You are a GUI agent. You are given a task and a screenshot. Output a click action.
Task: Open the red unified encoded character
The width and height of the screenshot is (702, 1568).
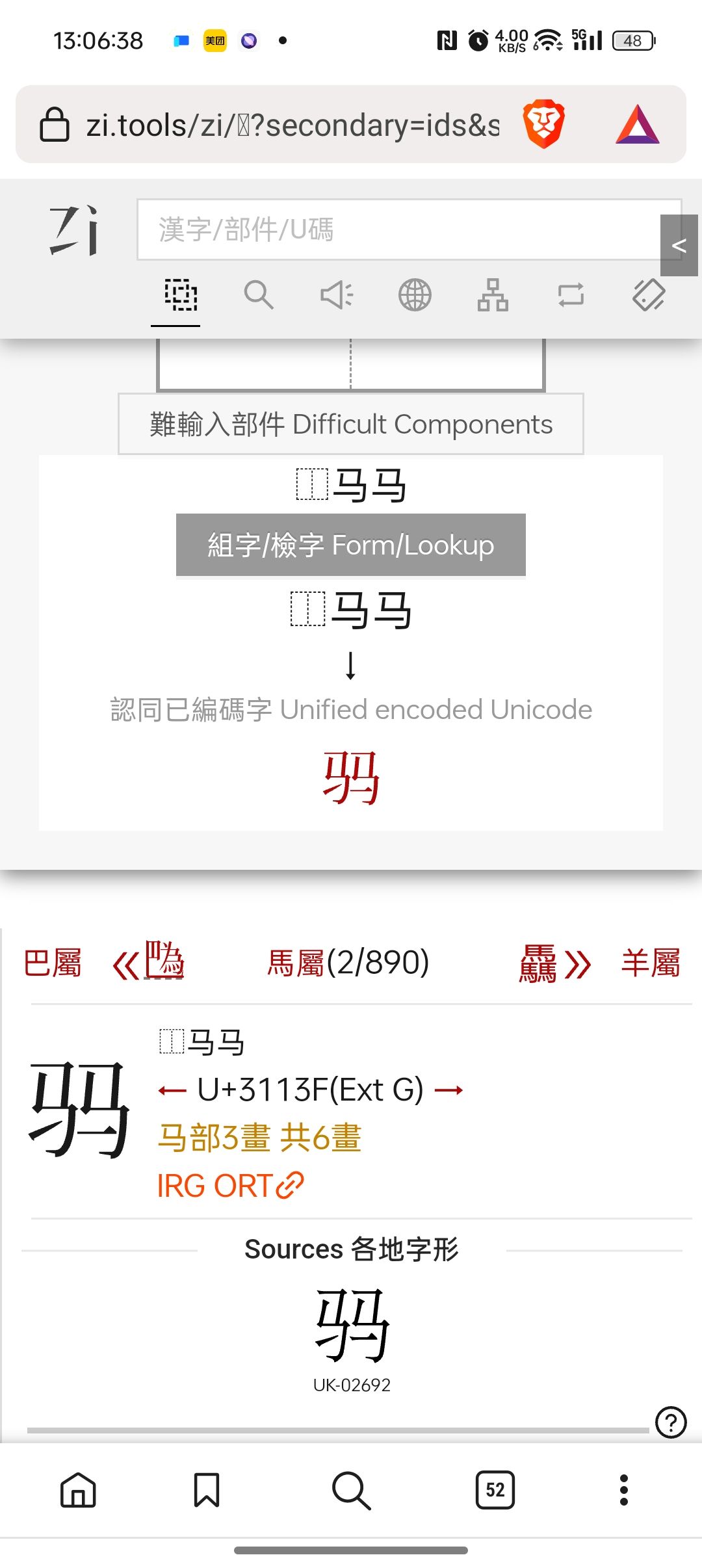pos(351,778)
